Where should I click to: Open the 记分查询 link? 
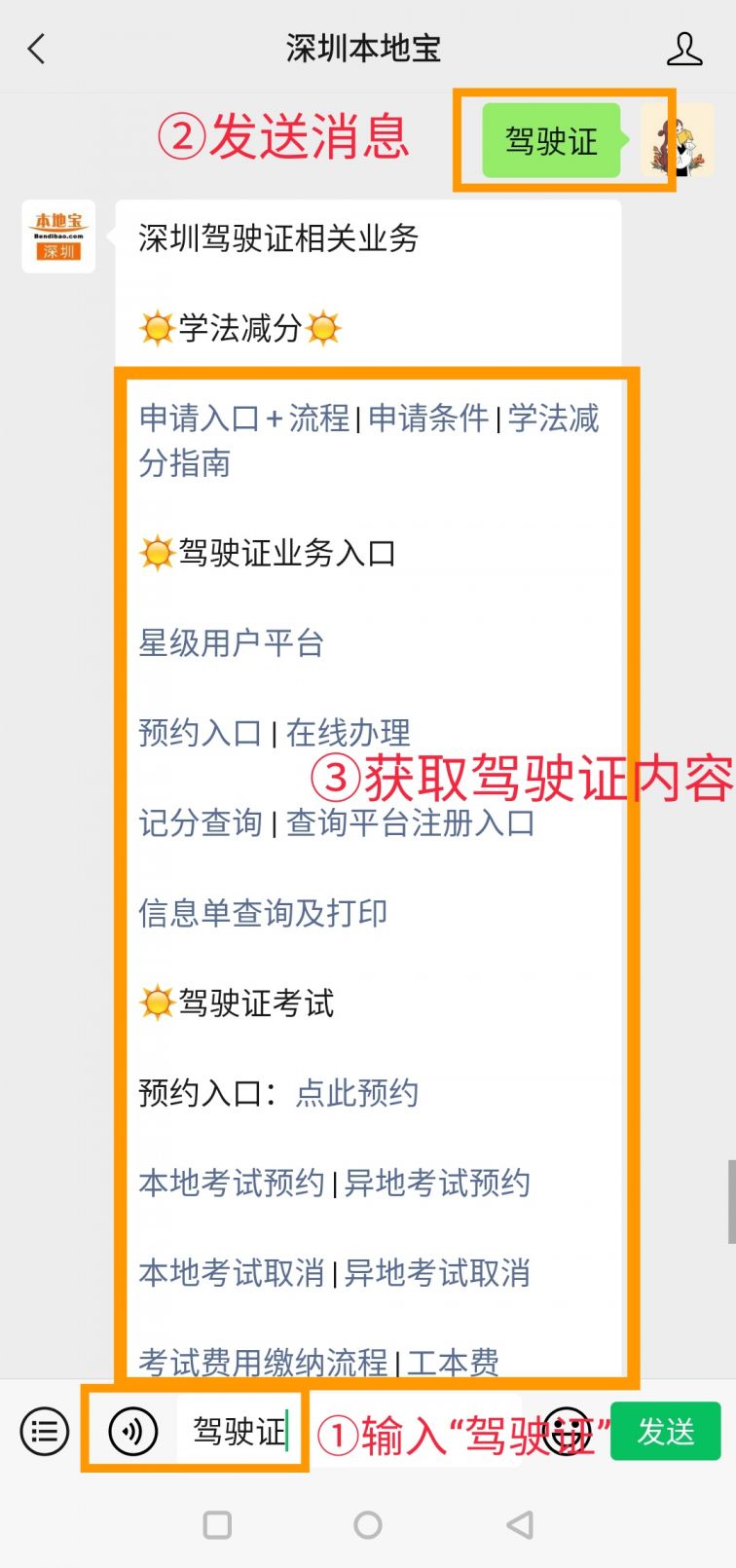click(201, 823)
